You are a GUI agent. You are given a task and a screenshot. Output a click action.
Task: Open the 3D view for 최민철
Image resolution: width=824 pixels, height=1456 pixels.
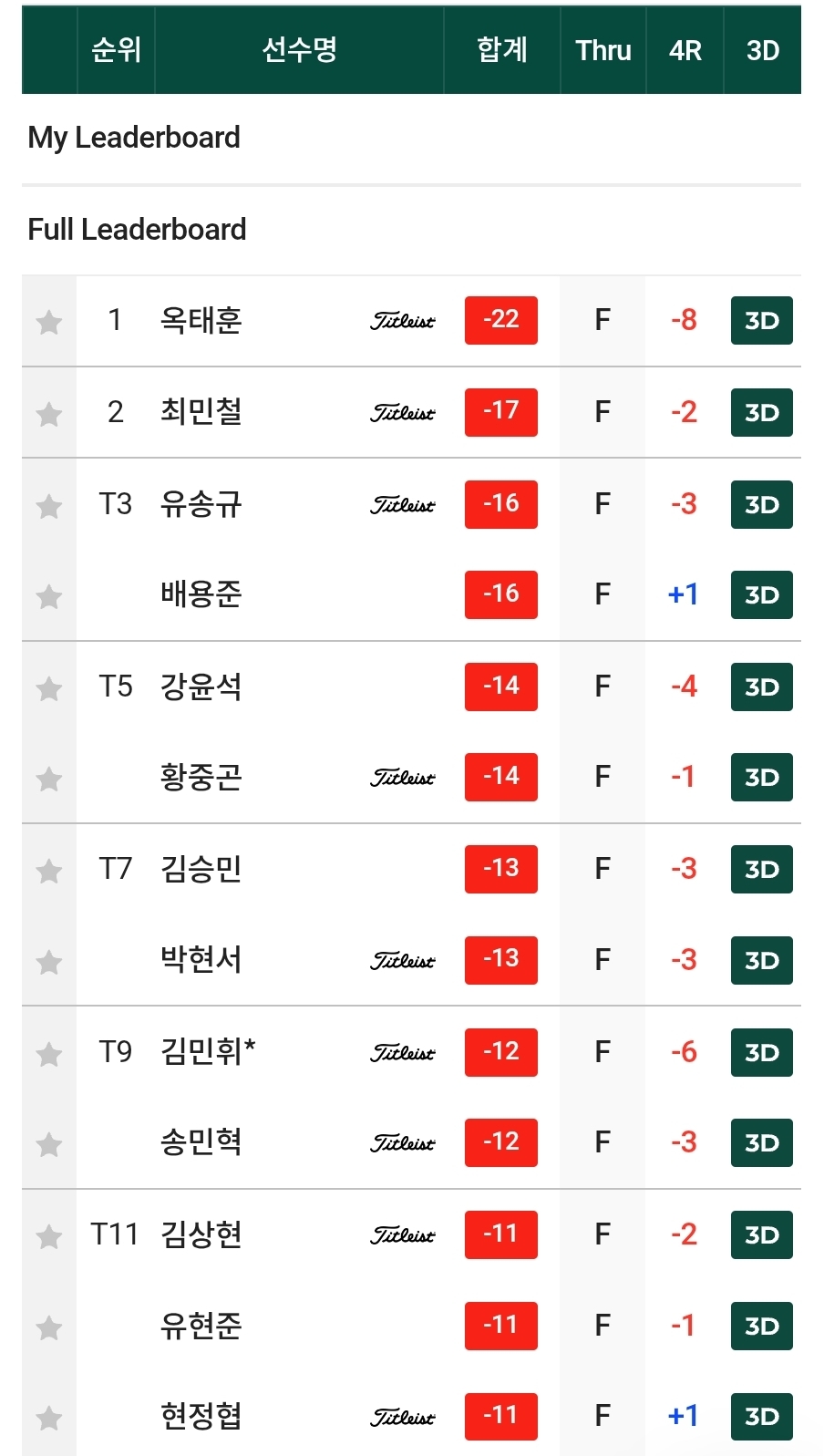click(761, 412)
